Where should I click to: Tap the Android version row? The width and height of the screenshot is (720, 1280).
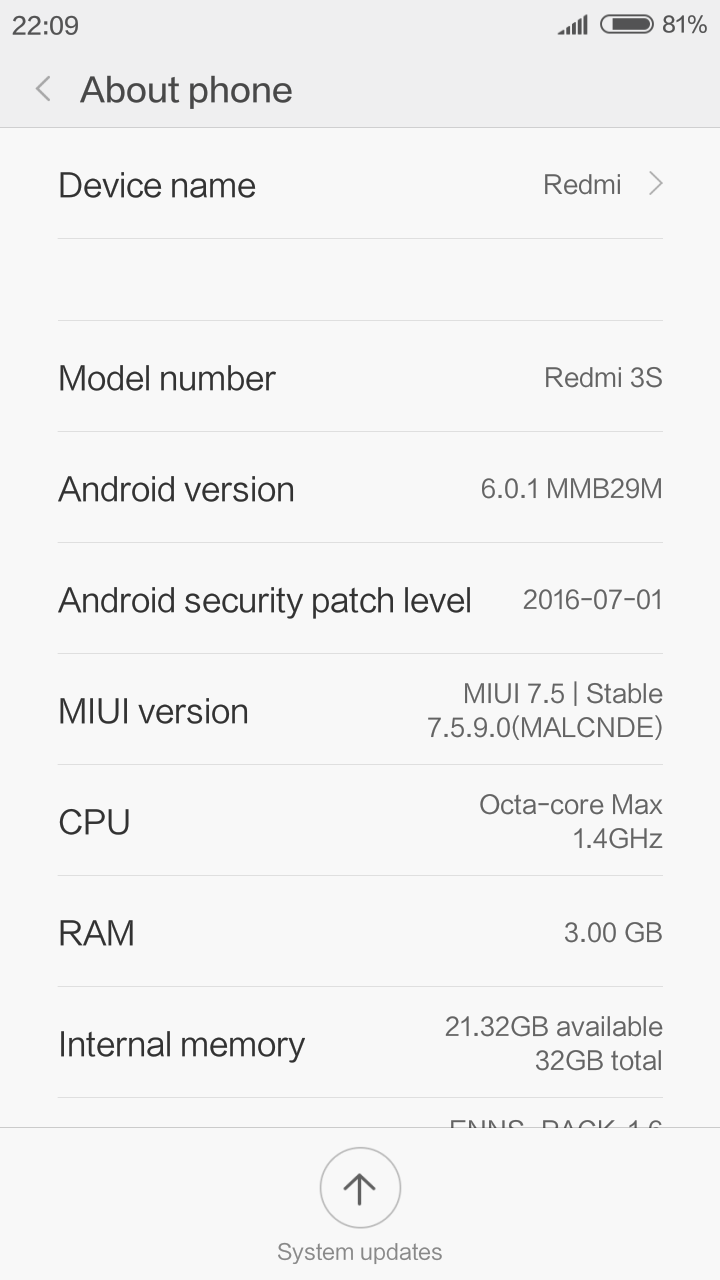pos(360,489)
